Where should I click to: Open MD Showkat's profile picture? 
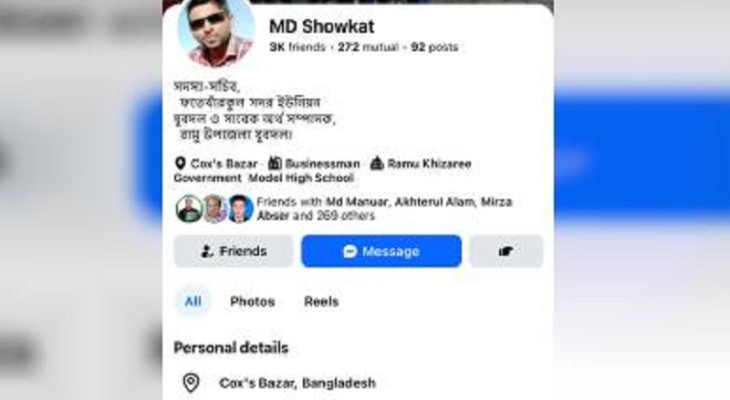(x=216, y=30)
